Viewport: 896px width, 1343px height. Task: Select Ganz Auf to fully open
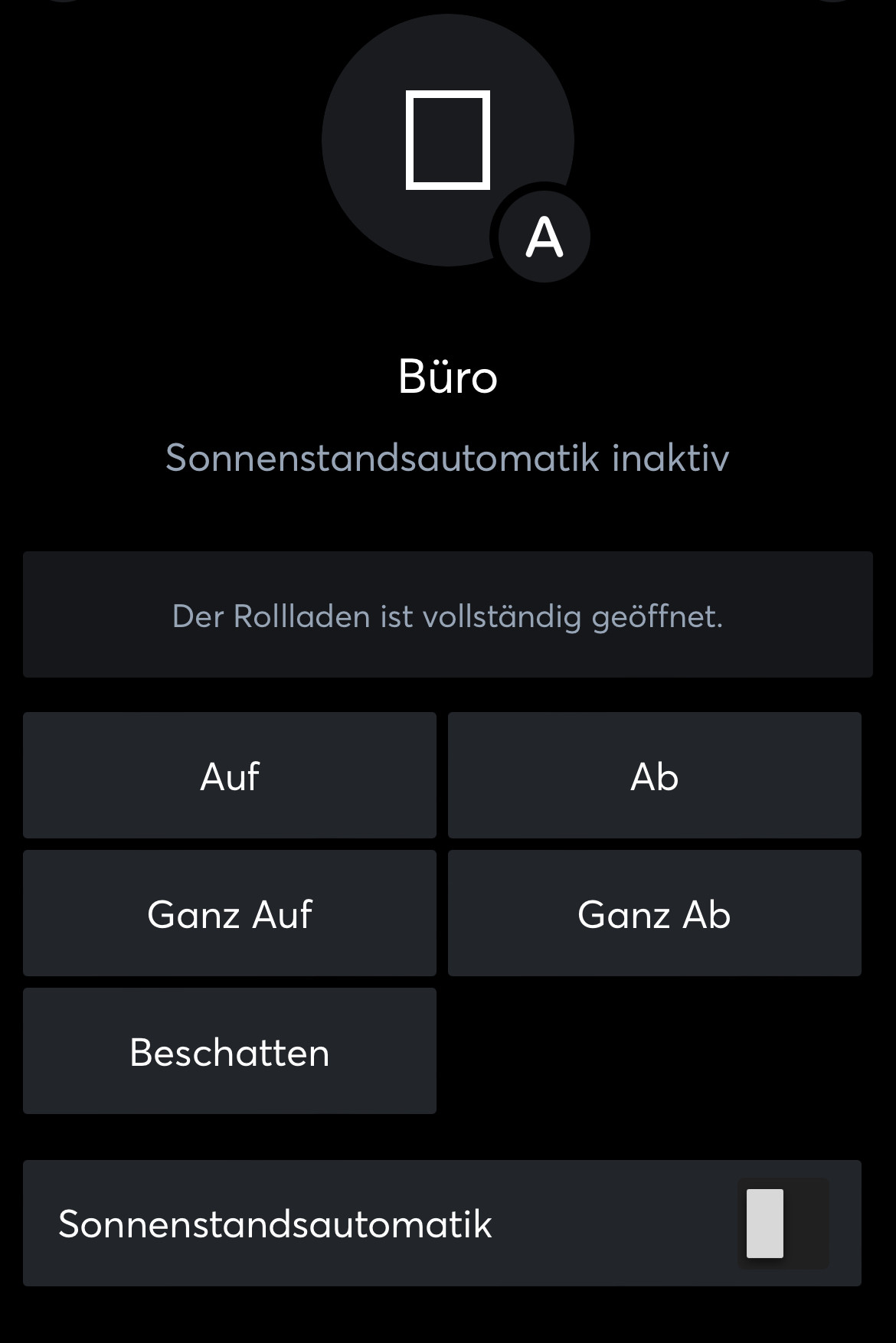point(230,913)
